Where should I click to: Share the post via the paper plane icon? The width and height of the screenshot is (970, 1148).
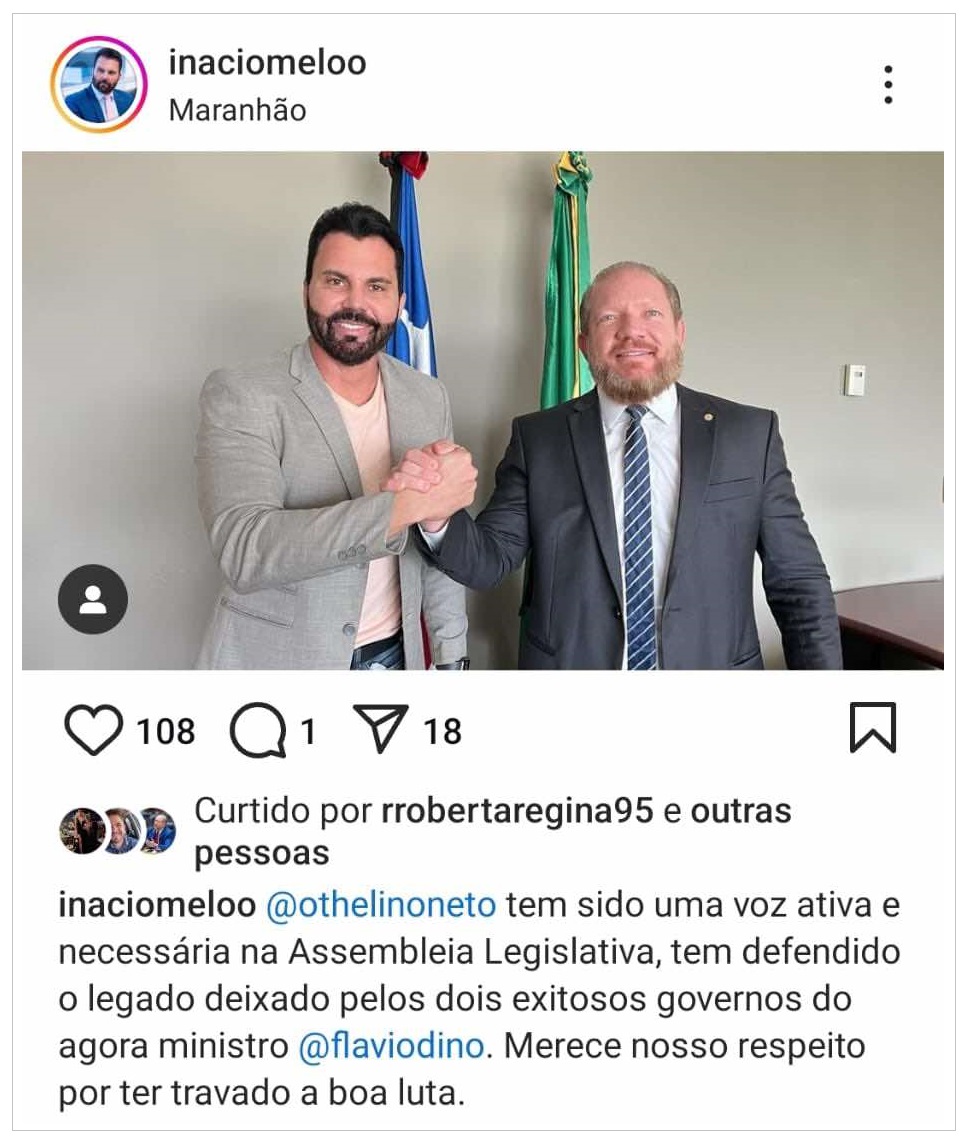click(x=381, y=729)
